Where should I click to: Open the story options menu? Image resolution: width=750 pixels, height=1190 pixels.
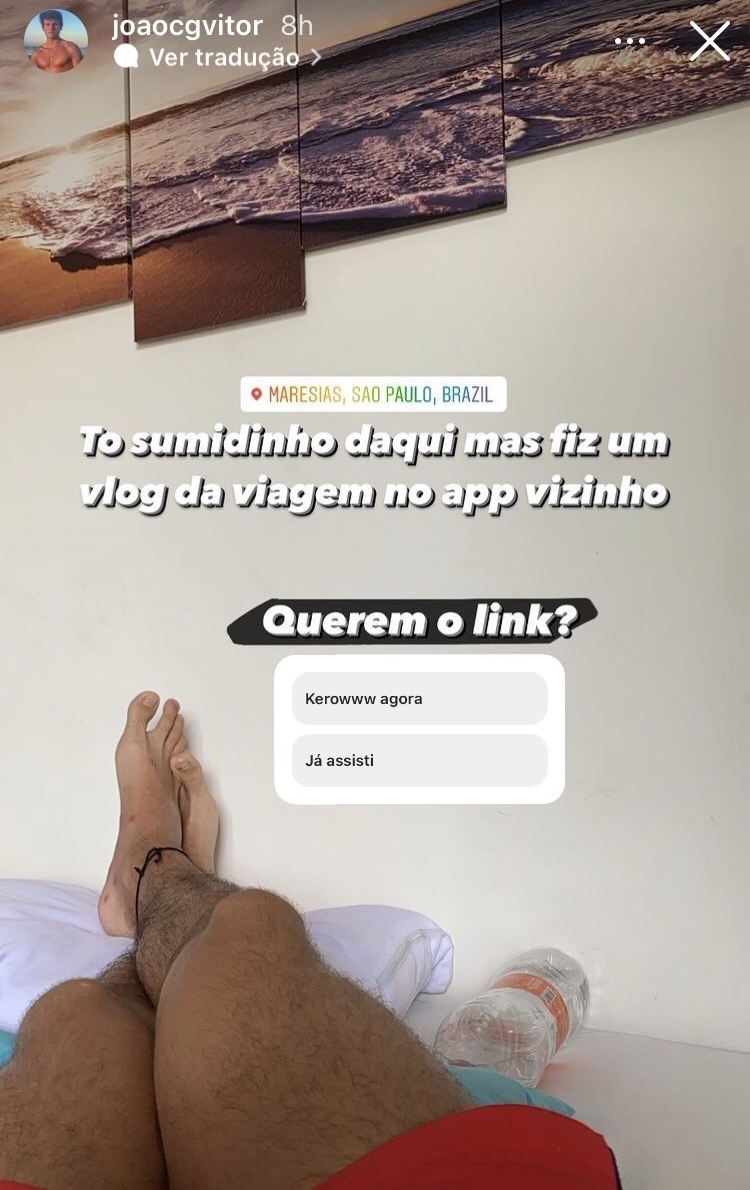pos(630,42)
